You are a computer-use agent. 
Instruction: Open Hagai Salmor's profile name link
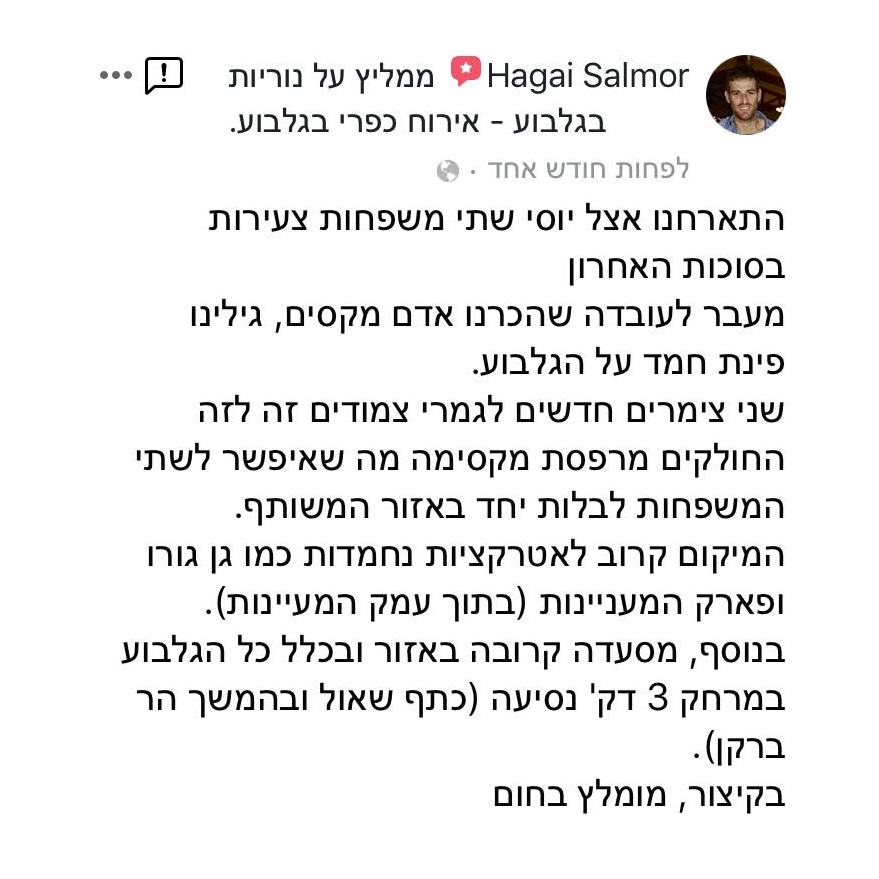coord(588,76)
